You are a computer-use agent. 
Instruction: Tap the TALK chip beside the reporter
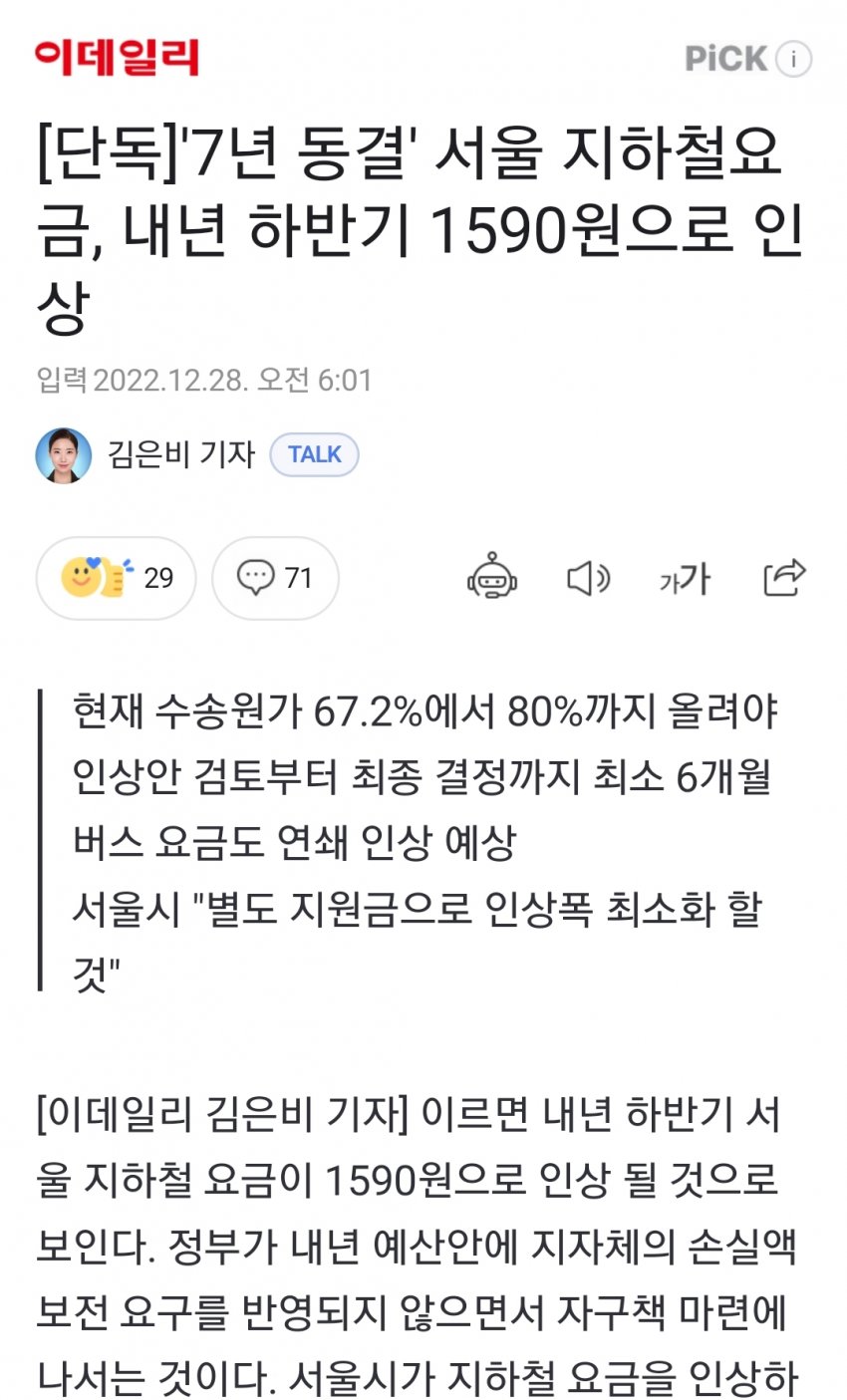click(x=314, y=455)
